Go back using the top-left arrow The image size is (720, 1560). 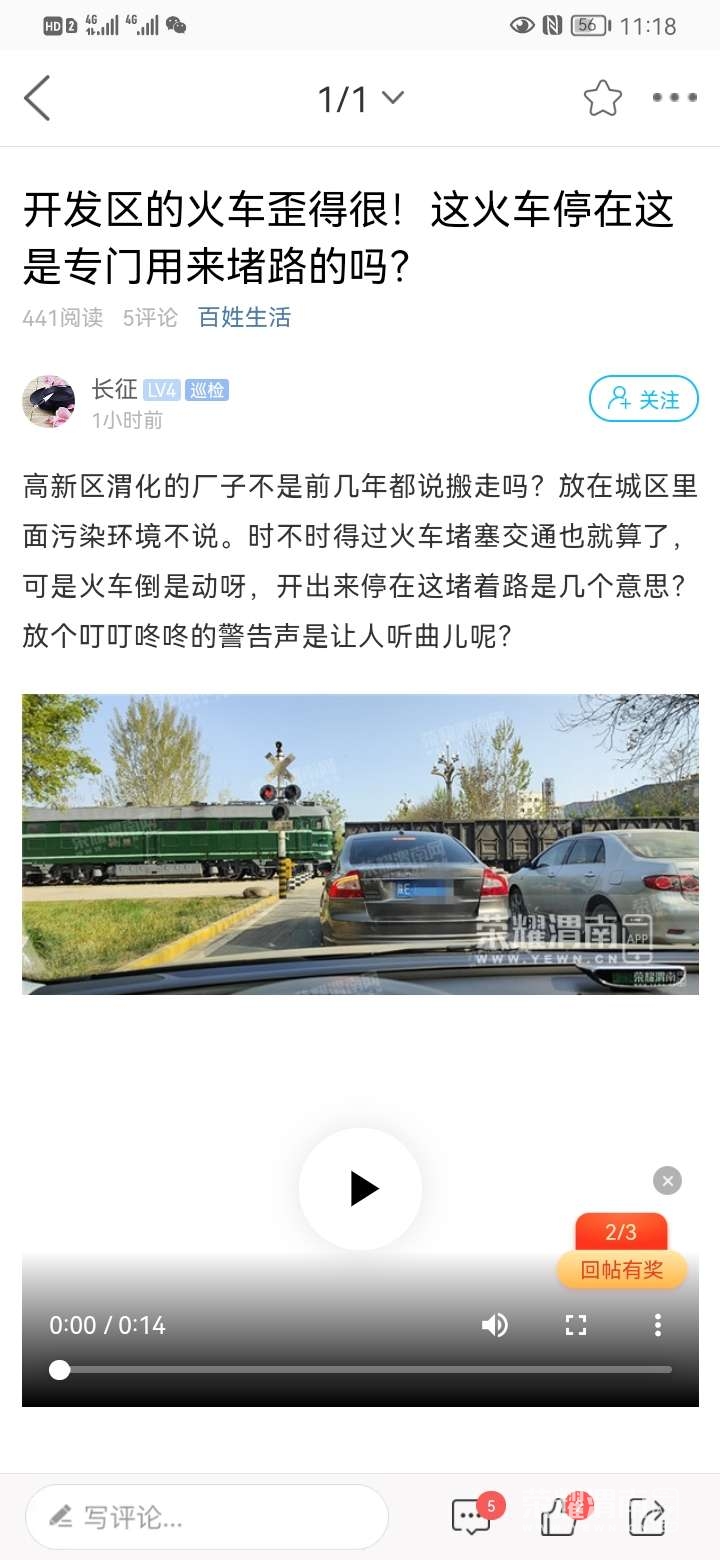pos(37,98)
